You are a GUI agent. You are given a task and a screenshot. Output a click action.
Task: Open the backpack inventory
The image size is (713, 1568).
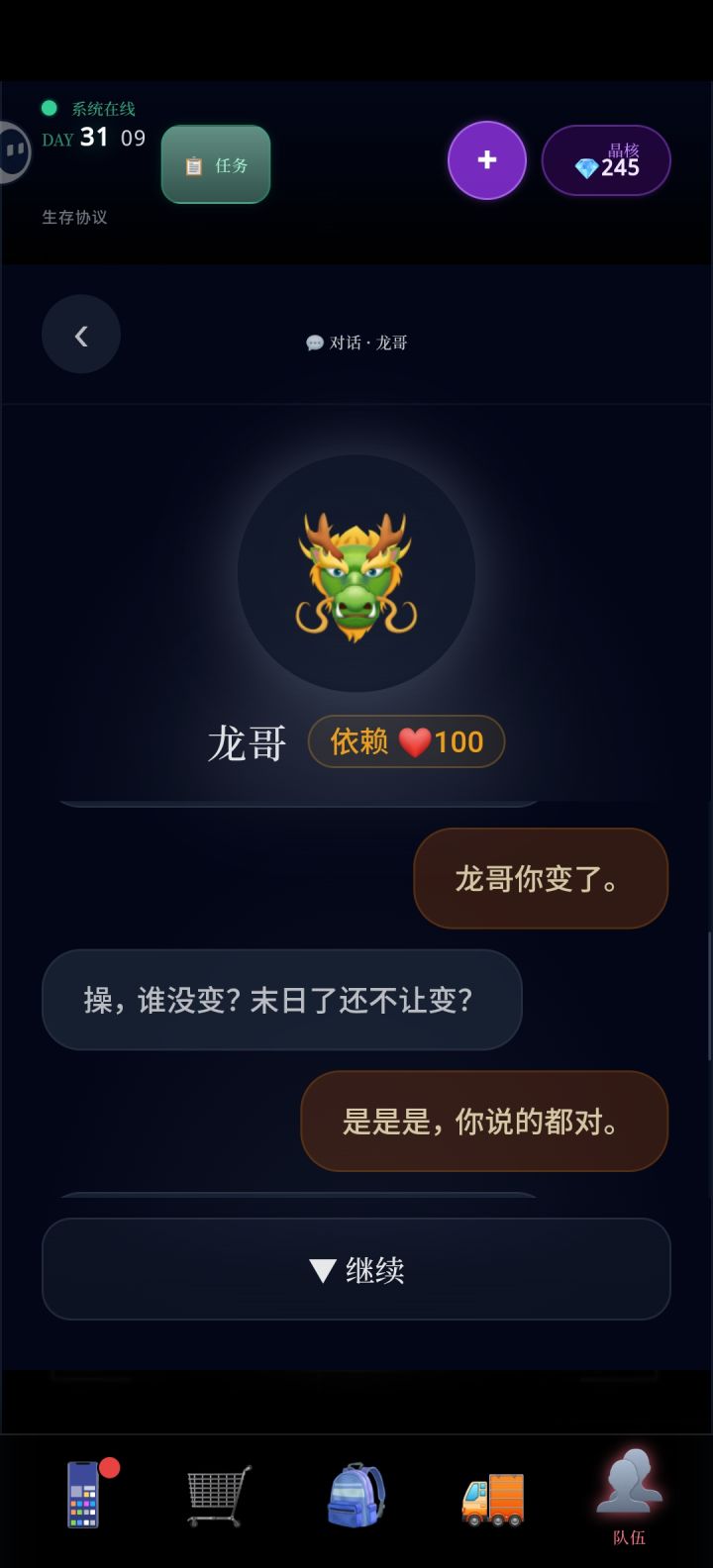[x=356, y=1495]
